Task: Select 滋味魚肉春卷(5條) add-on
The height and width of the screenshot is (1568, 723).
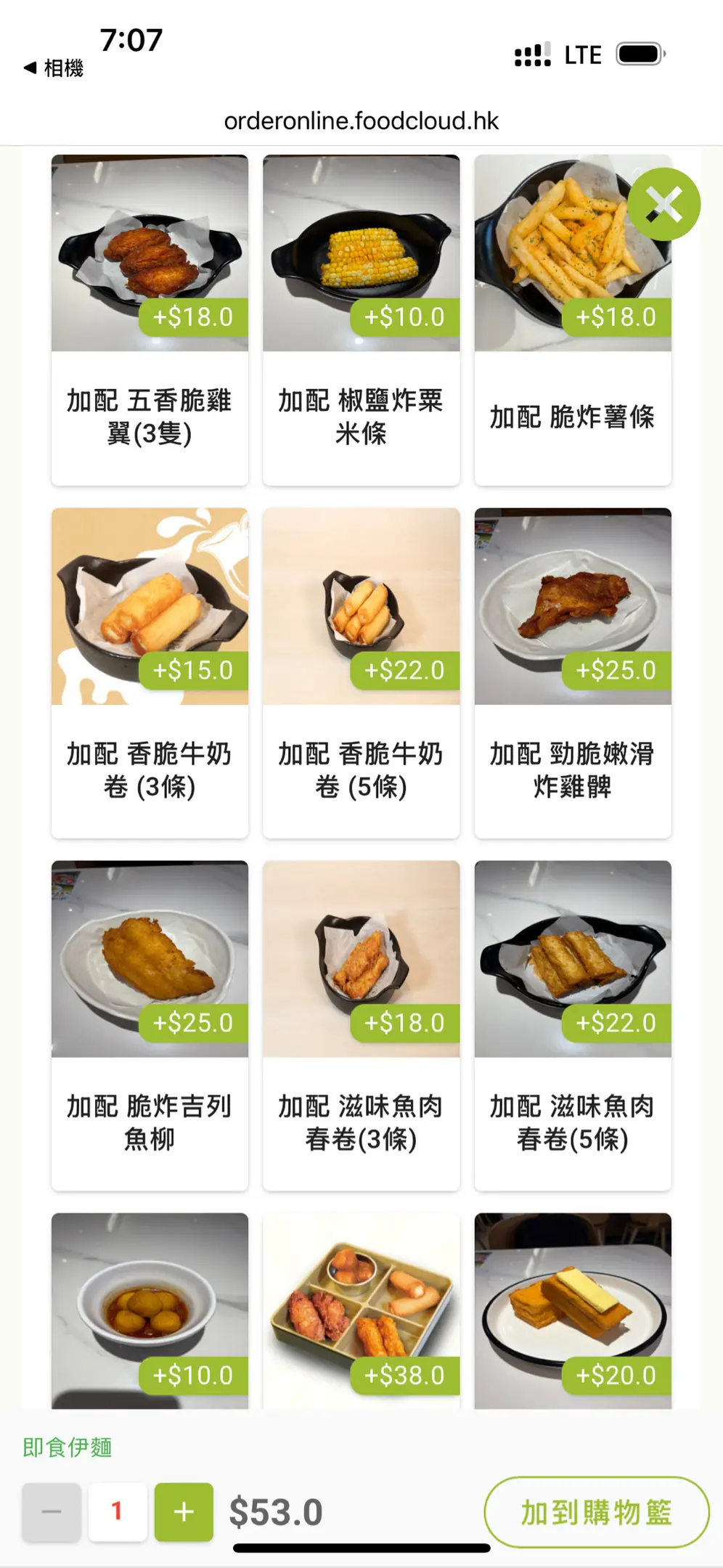Action: 573,1026
